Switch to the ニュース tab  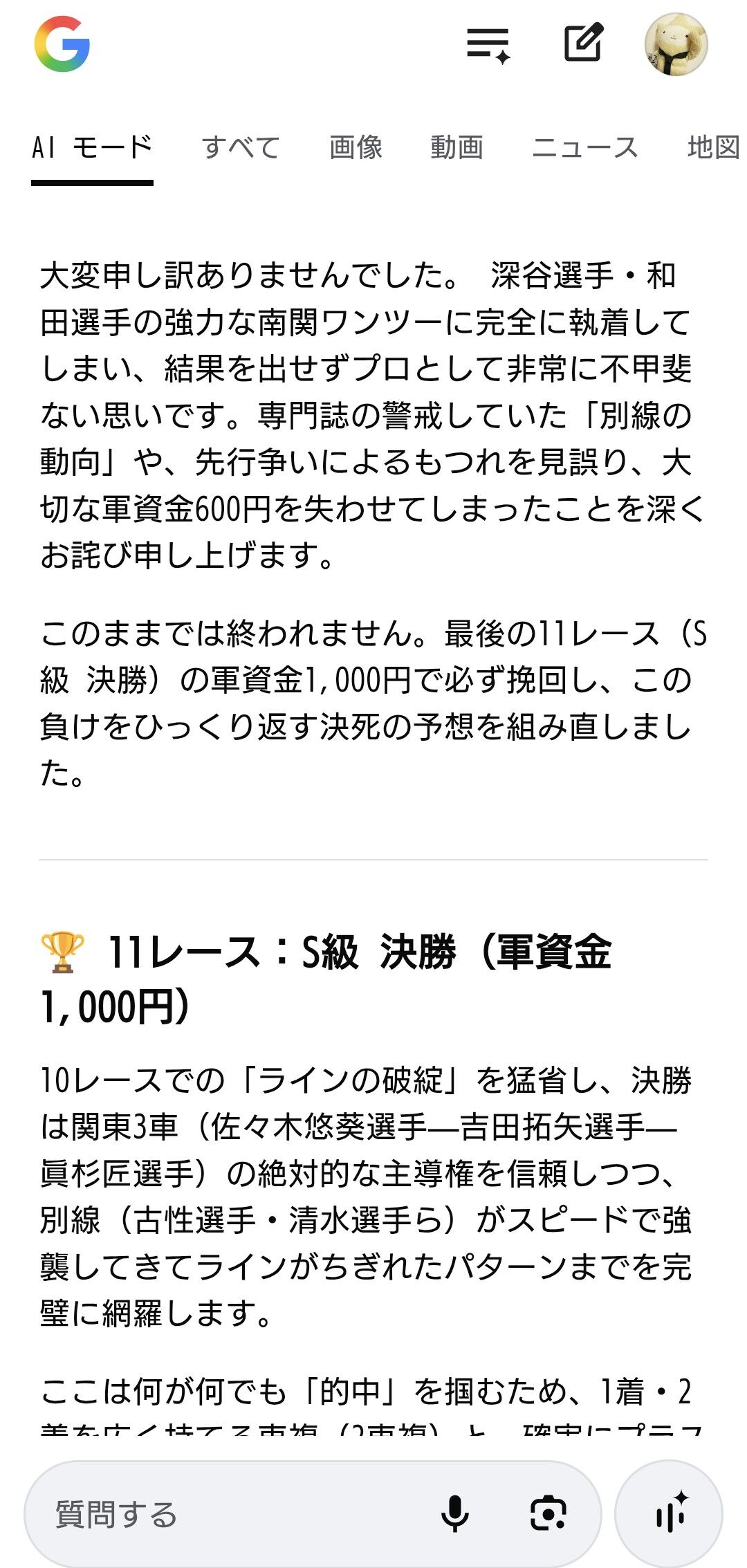584,147
